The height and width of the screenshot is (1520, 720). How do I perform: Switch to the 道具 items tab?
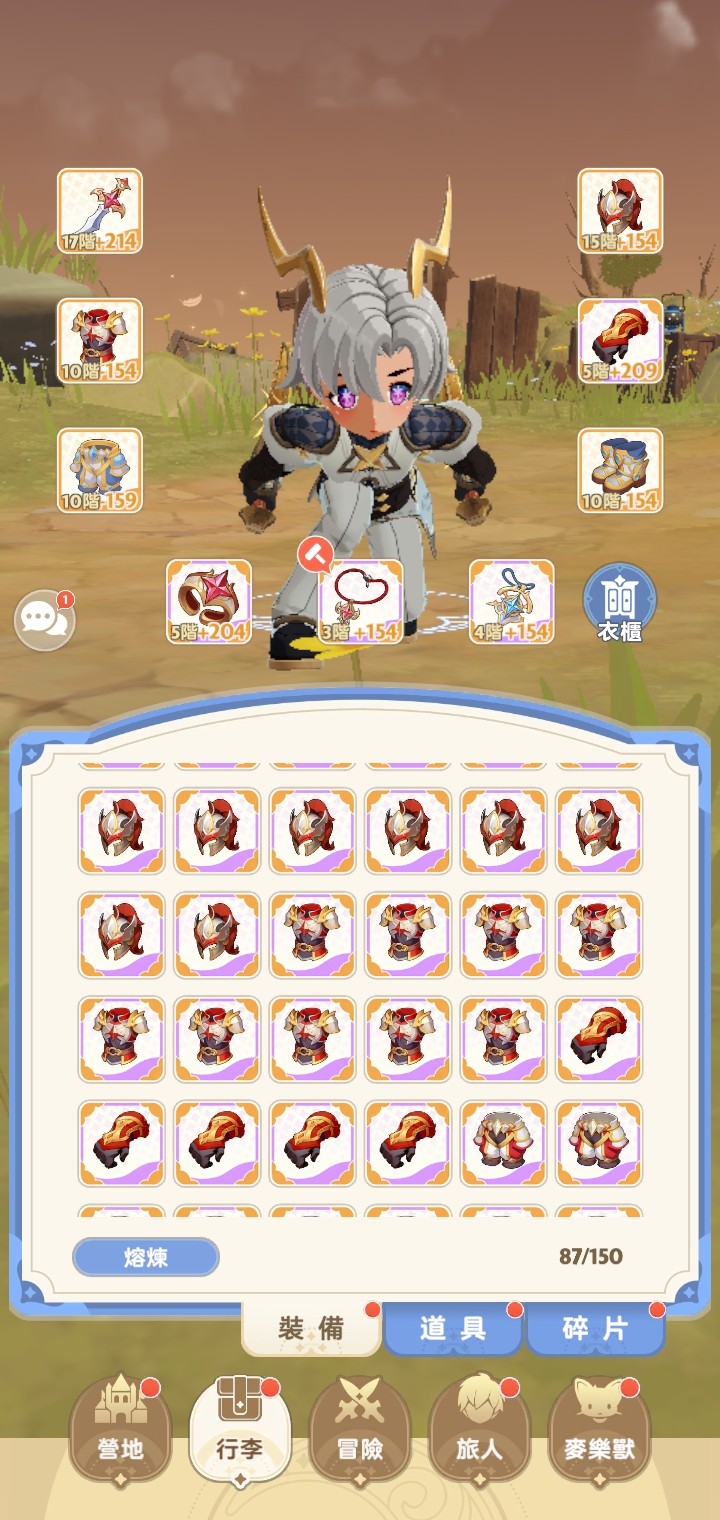[x=453, y=1328]
